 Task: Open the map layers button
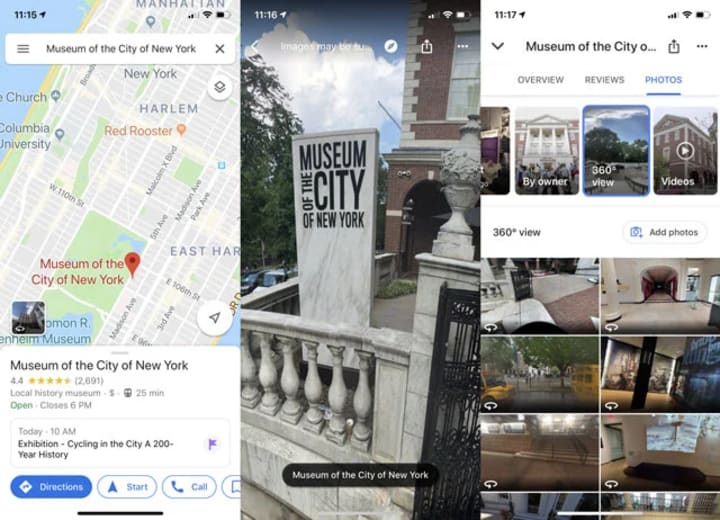219,88
